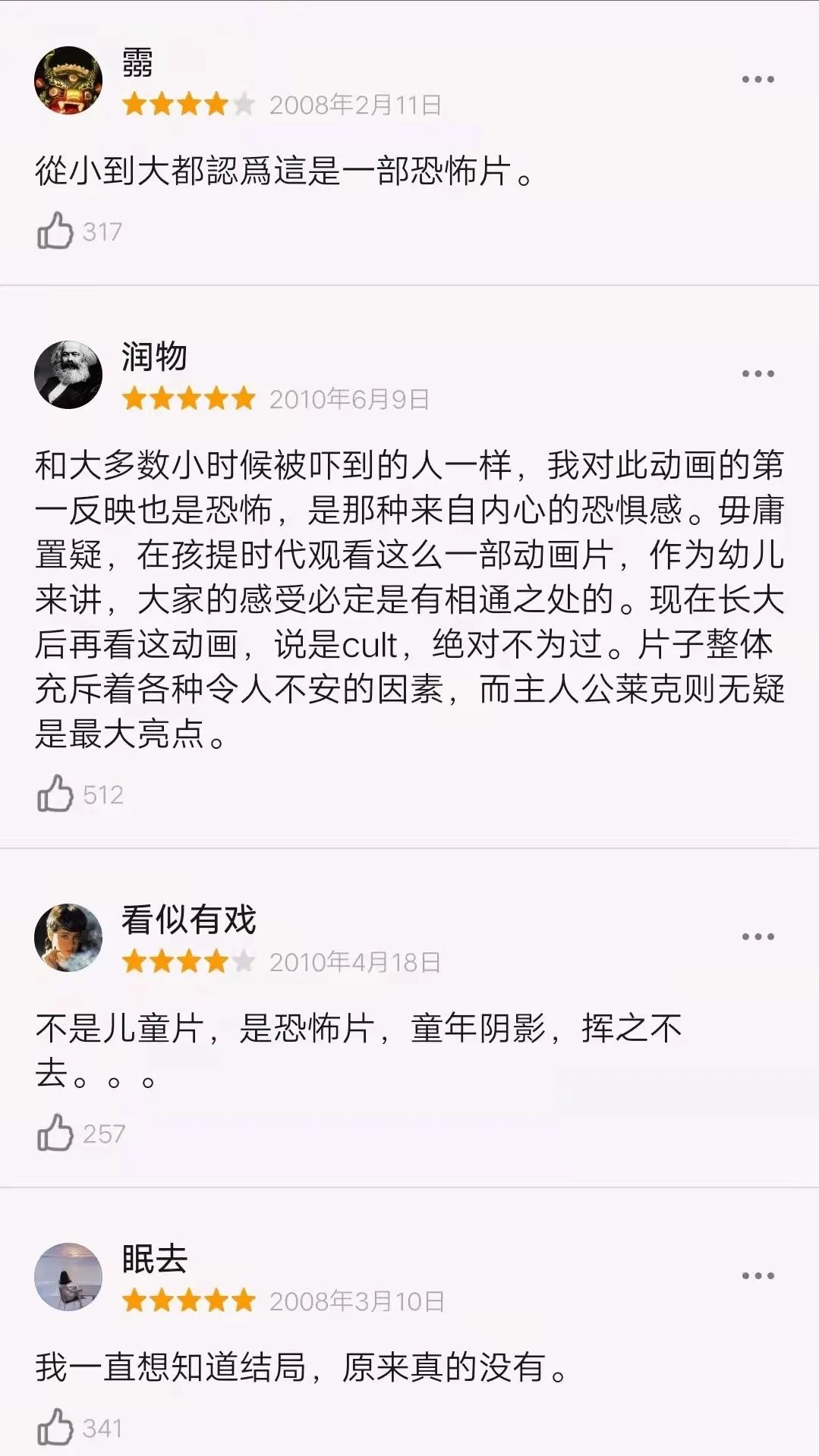Open 润物's profile picture

click(68, 375)
